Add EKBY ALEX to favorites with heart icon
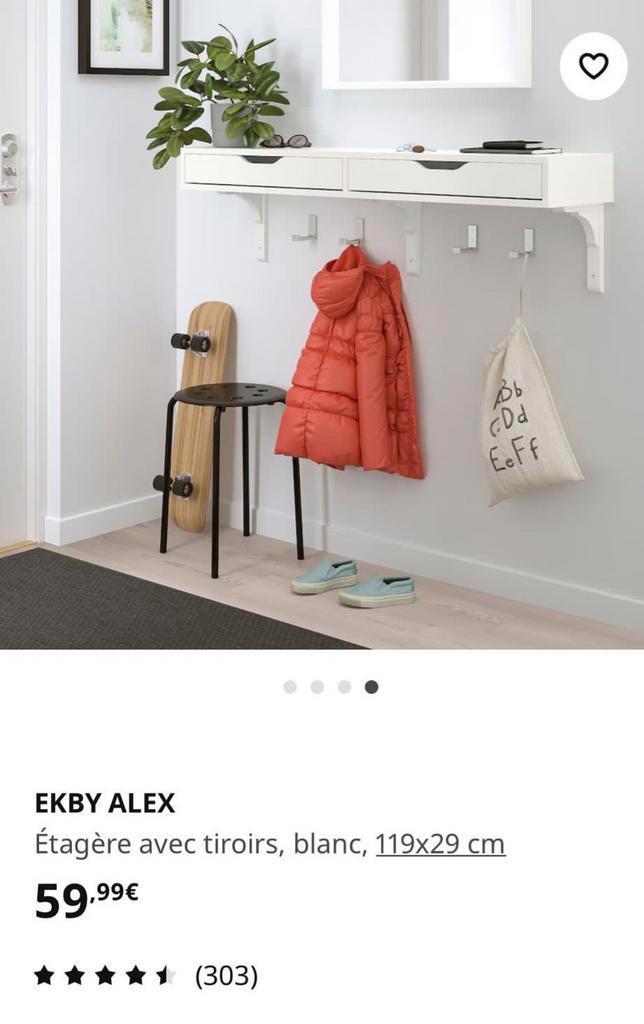The width and height of the screenshot is (644, 1024). (x=593, y=66)
